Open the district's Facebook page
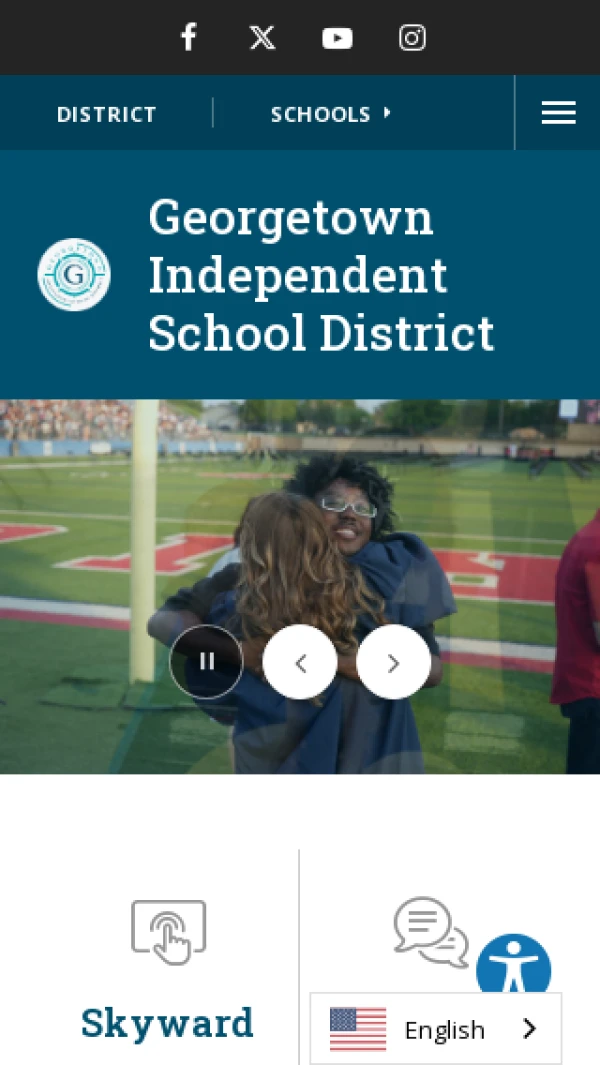 click(x=188, y=38)
